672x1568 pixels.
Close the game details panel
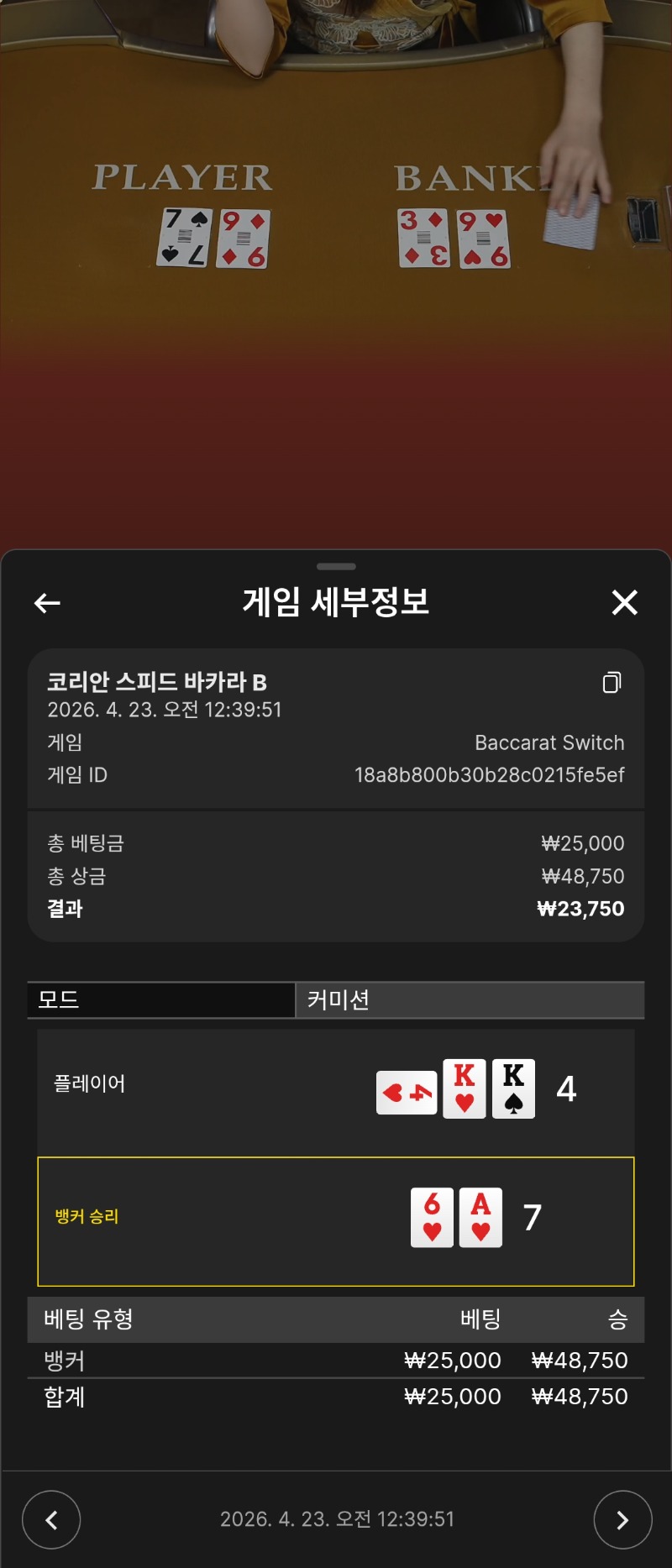point(624,602)
